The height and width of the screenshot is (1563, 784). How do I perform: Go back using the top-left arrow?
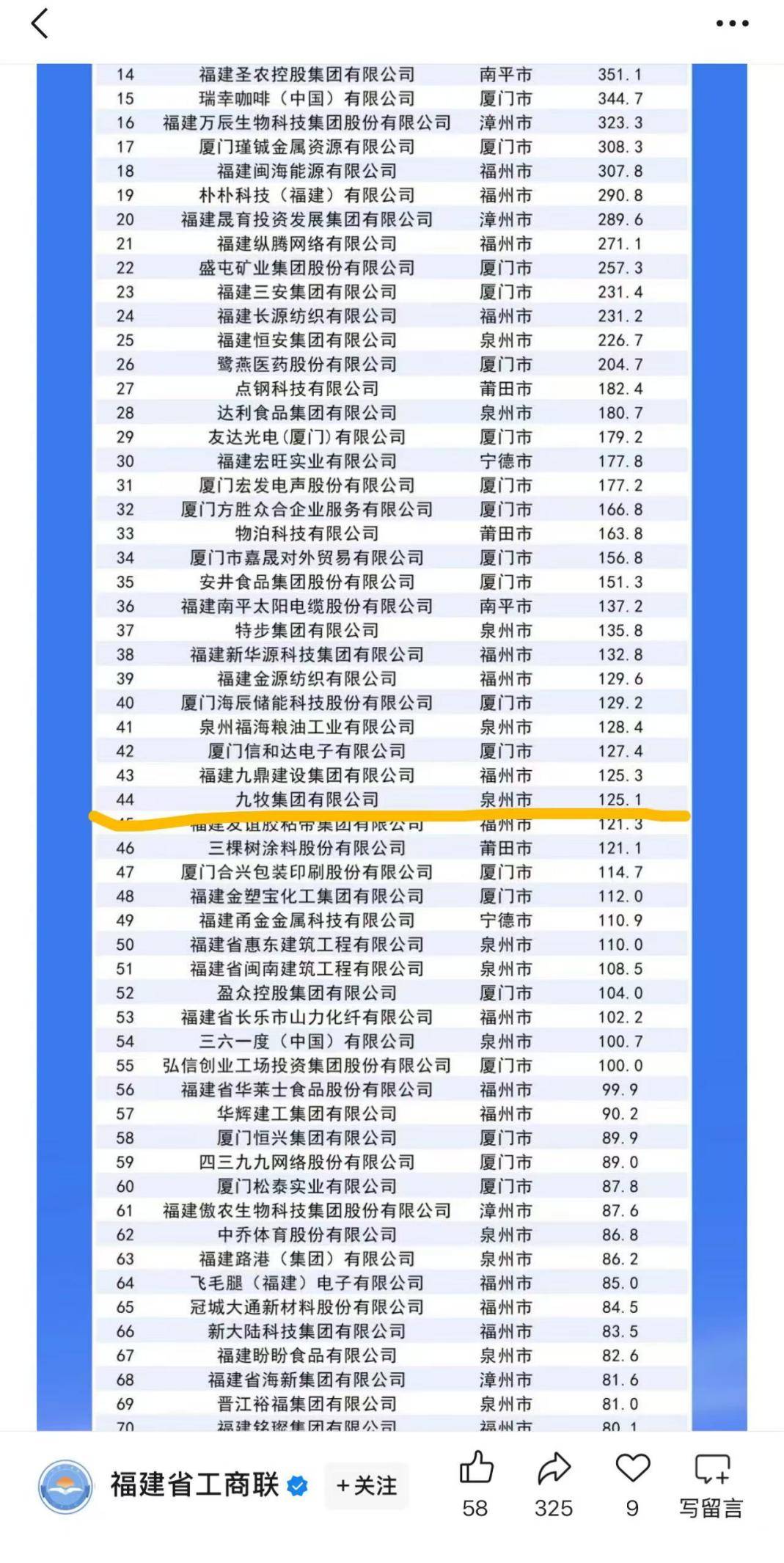pyautogui.click(x=40, y=23)
